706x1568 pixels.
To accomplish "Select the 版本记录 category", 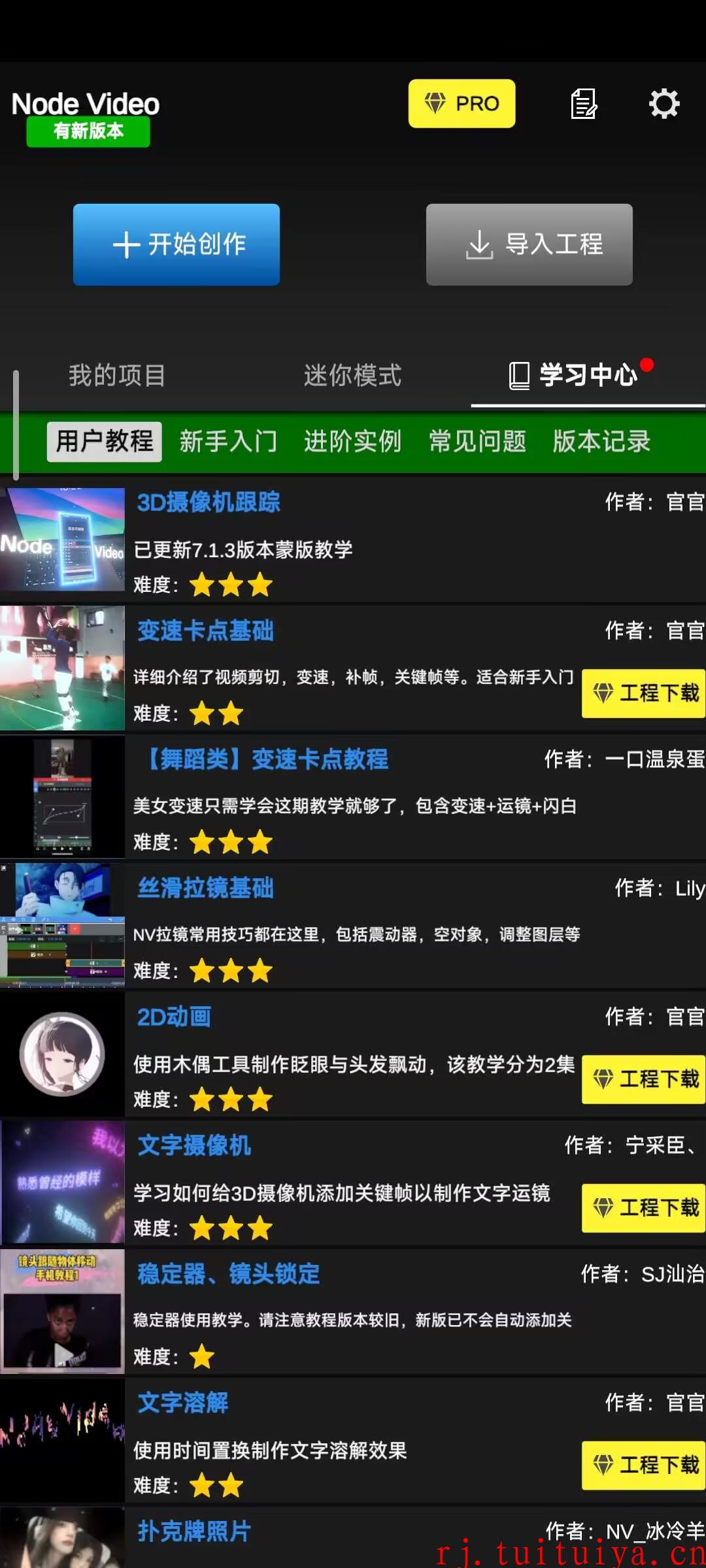I will pos(601,442).
